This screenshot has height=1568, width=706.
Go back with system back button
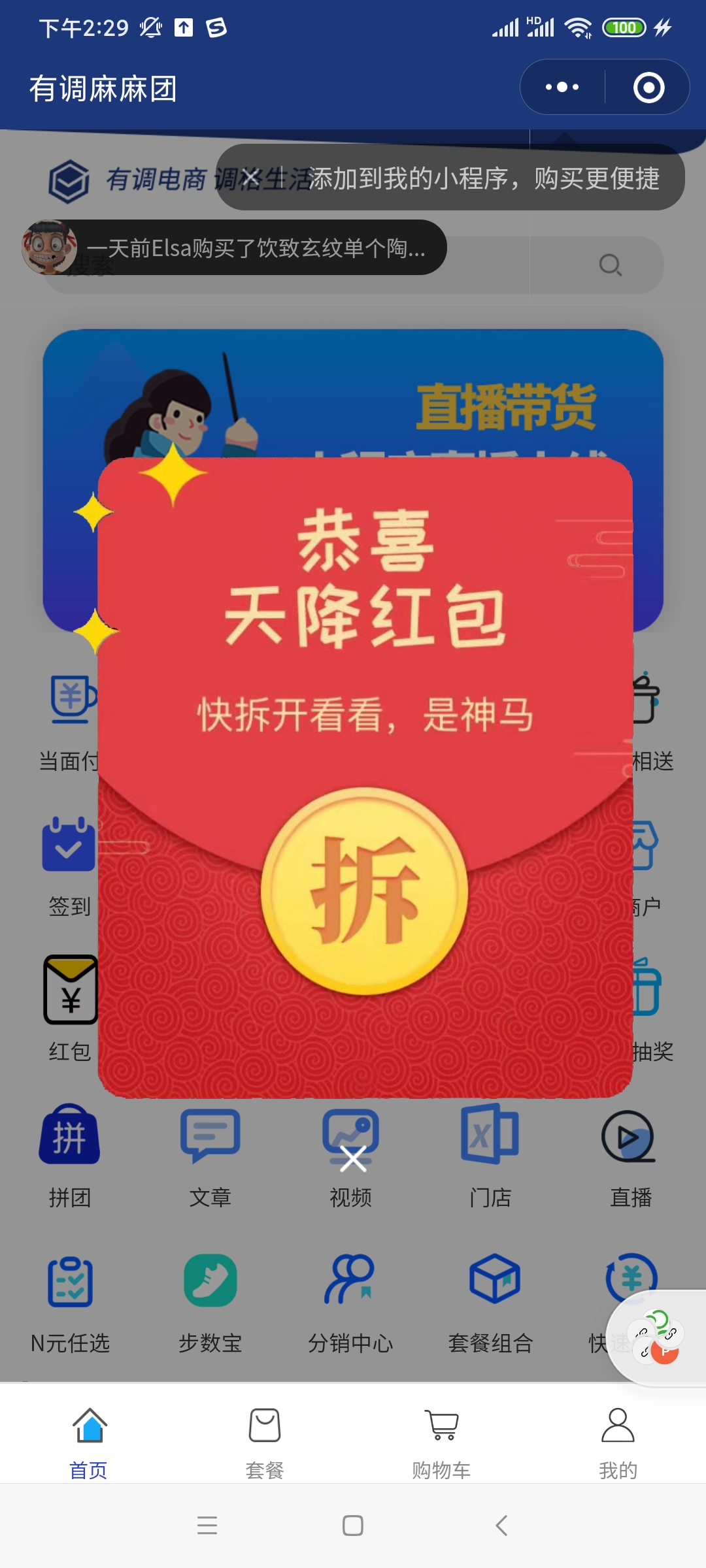coord(501,1526)
